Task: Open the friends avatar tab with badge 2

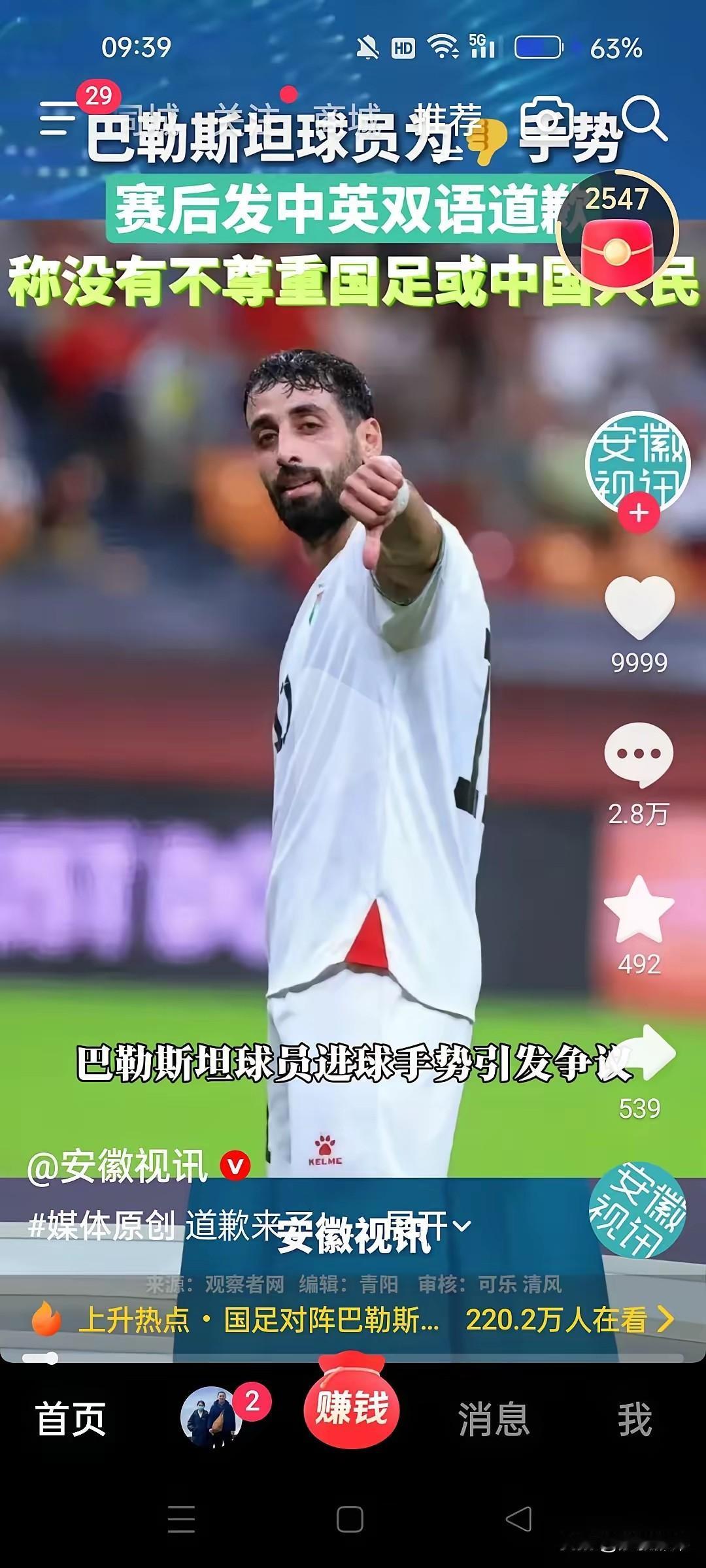Action: click(212, 1416)
